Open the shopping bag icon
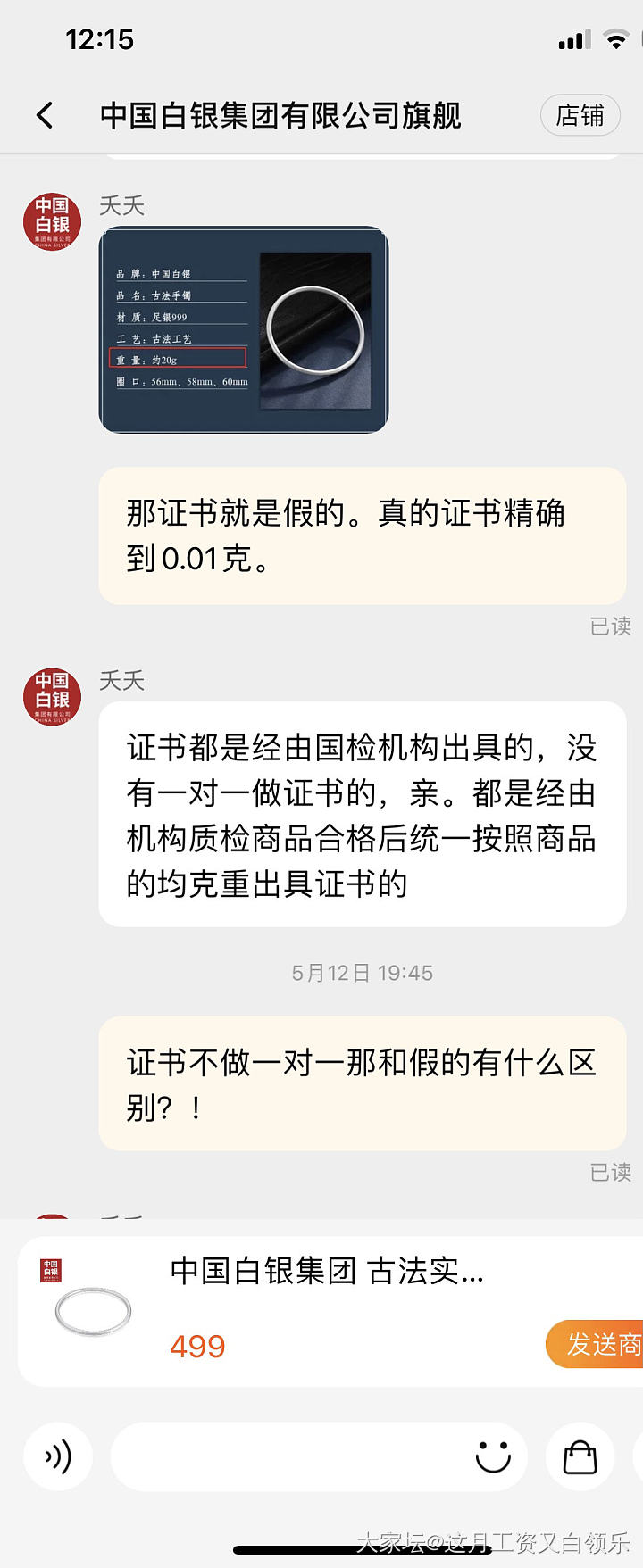The height and width of the screenshot is (1568, 643). [x=580, y=1457]
